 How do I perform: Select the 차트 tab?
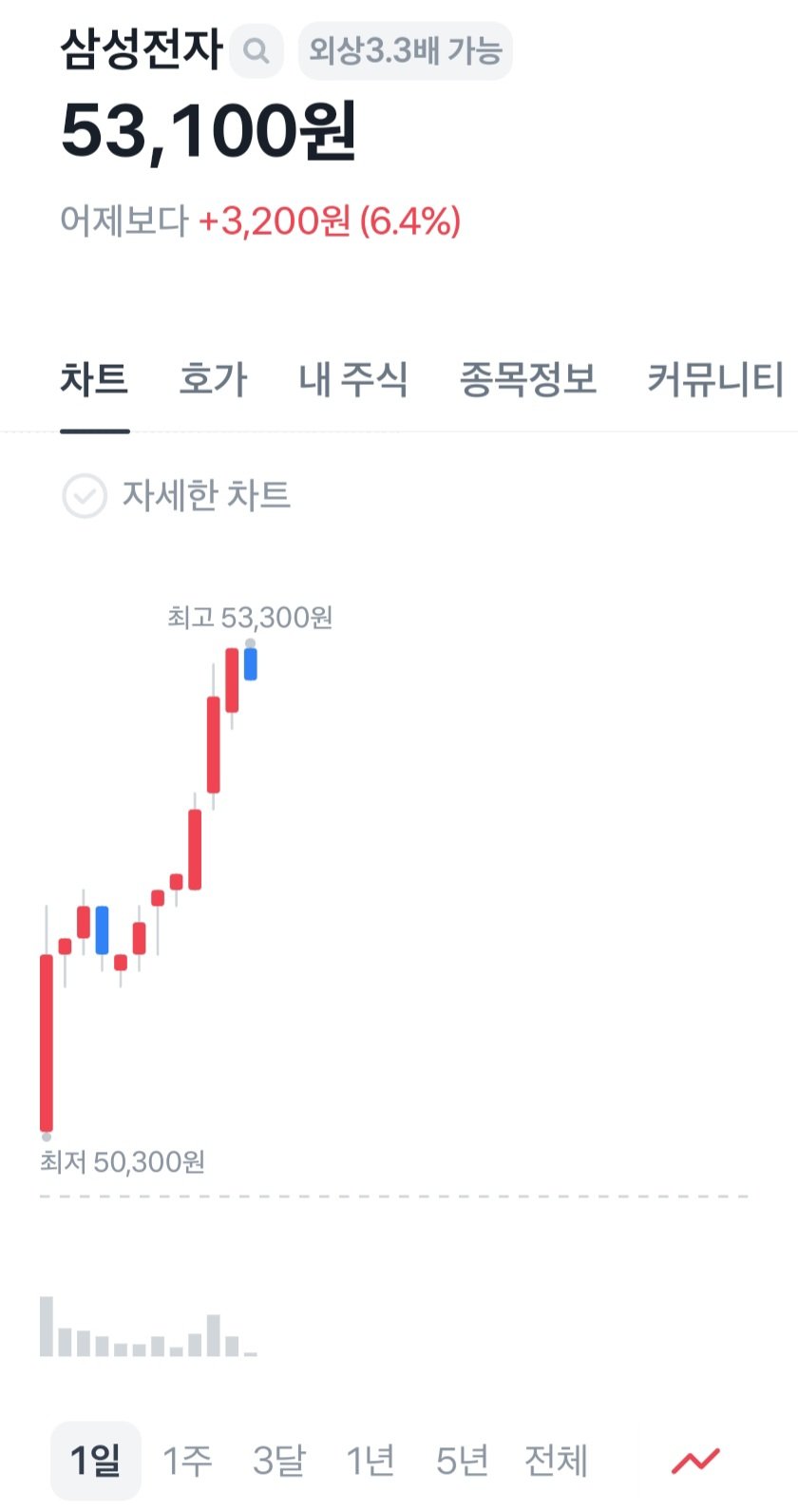point(94,379)
